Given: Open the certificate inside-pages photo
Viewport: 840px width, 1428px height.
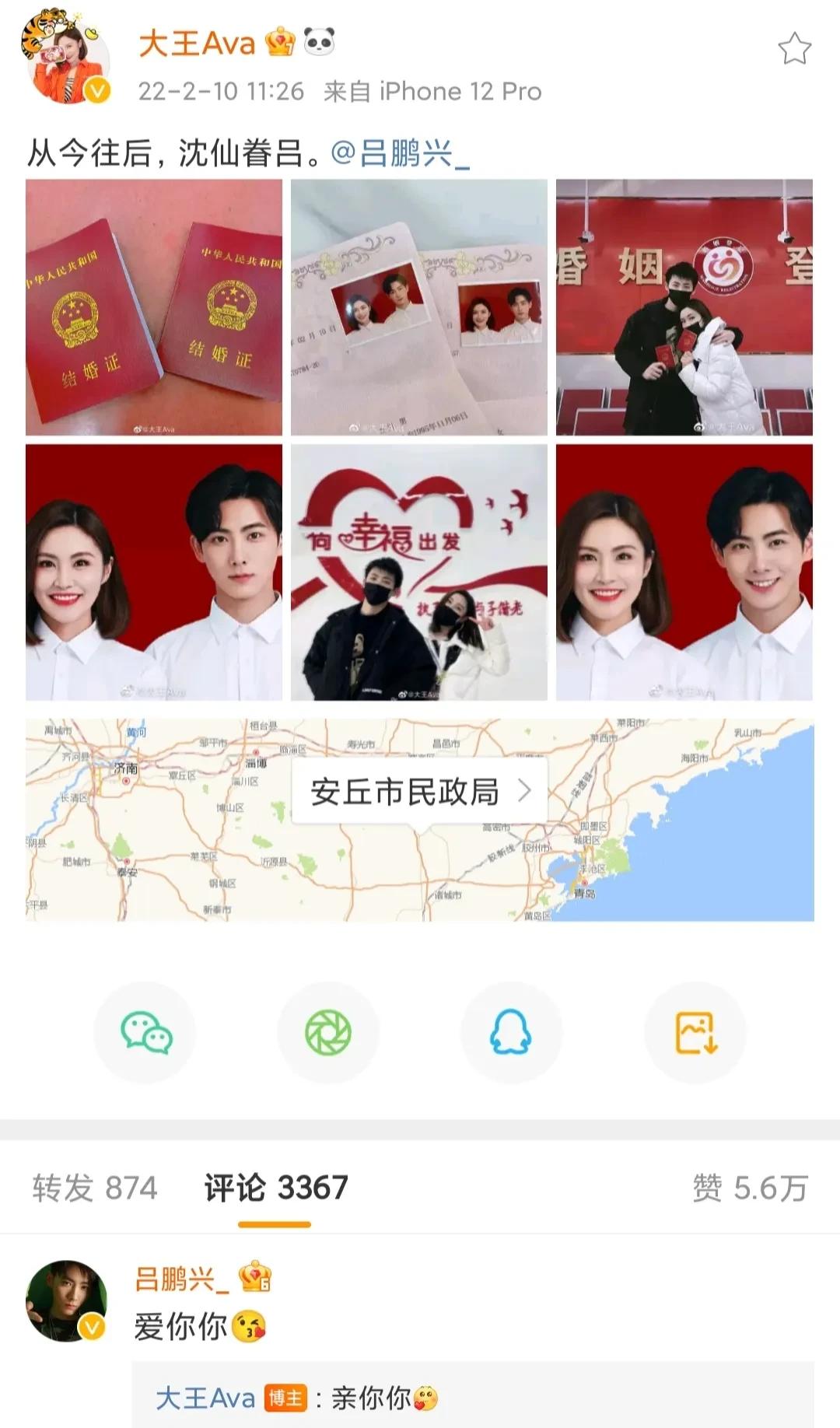Looking at the screenshot, I should [x=418, y=307].
